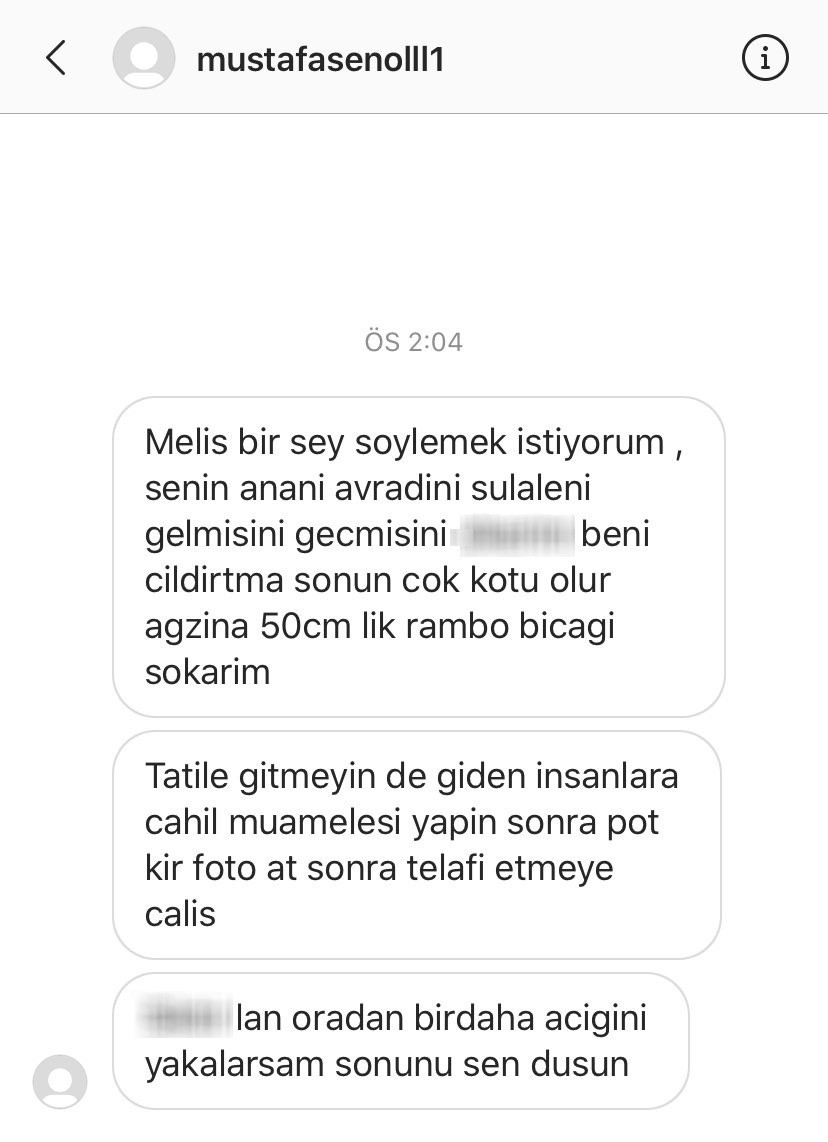Select the info button in the top right
Screen dimensions: 828x1142
(x=764, y=57)
